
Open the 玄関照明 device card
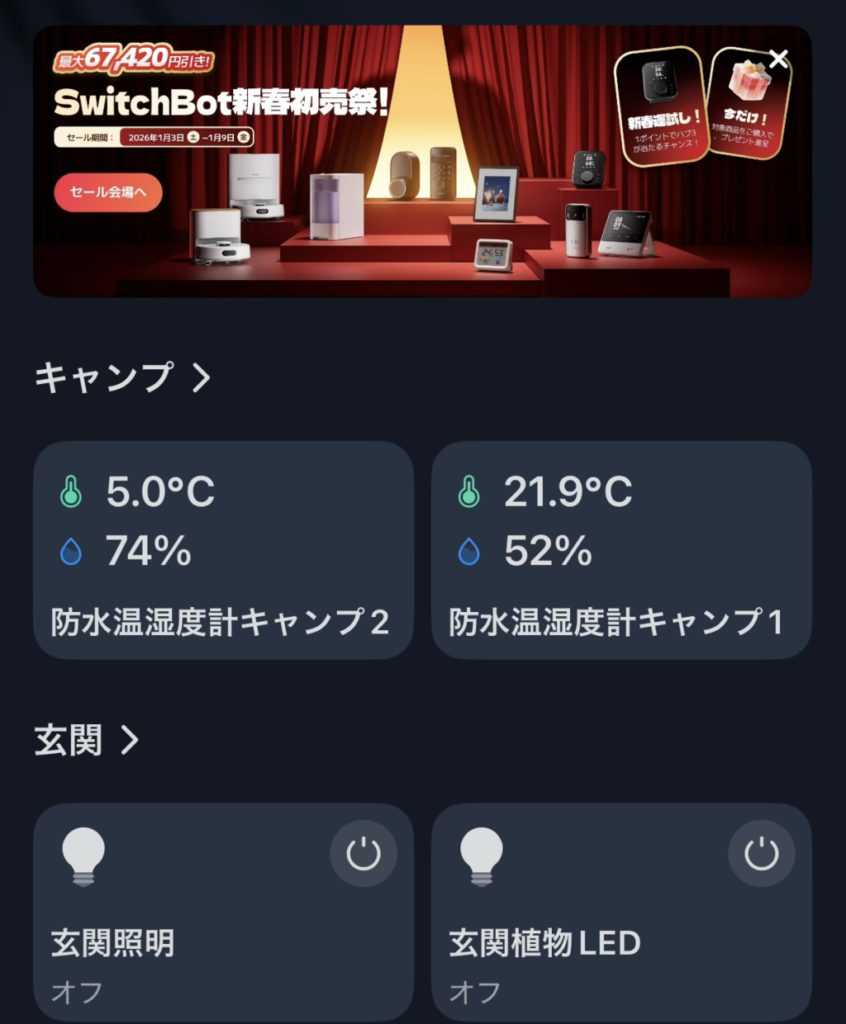coord(180,930)
